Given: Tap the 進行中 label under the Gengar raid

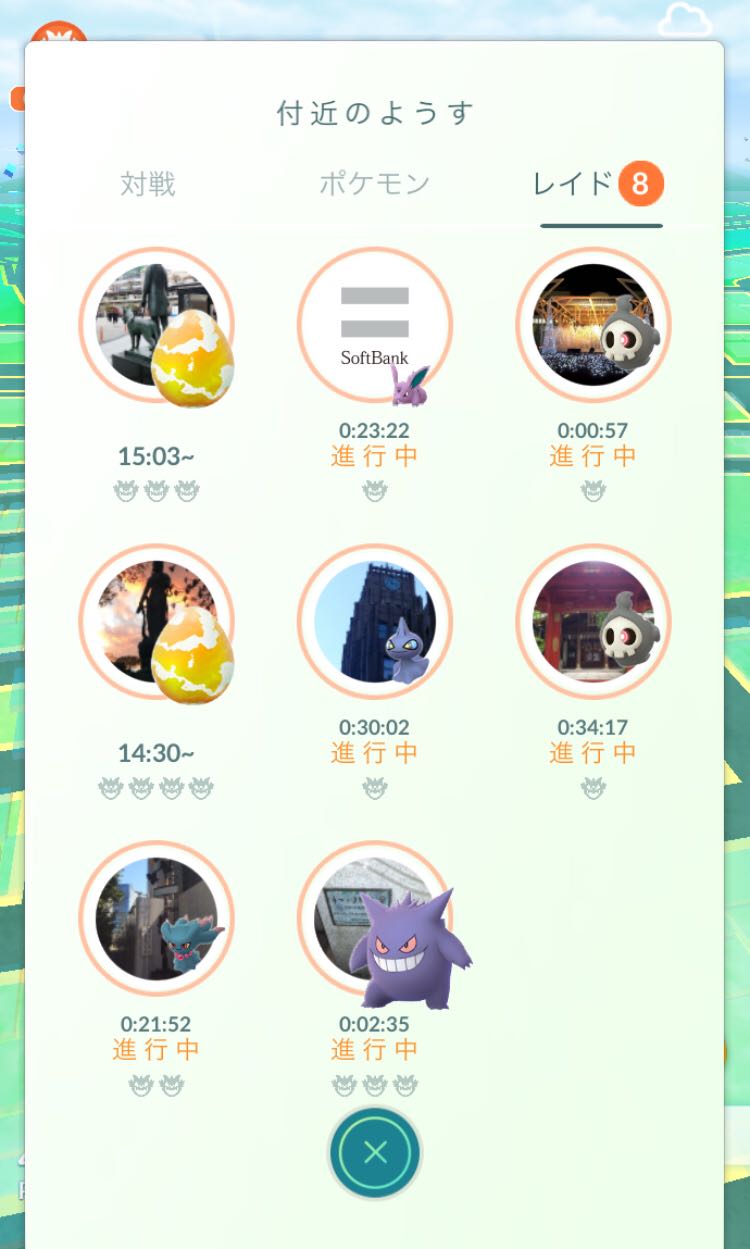Looking at the screenshot, I should tap(375, 1049).
